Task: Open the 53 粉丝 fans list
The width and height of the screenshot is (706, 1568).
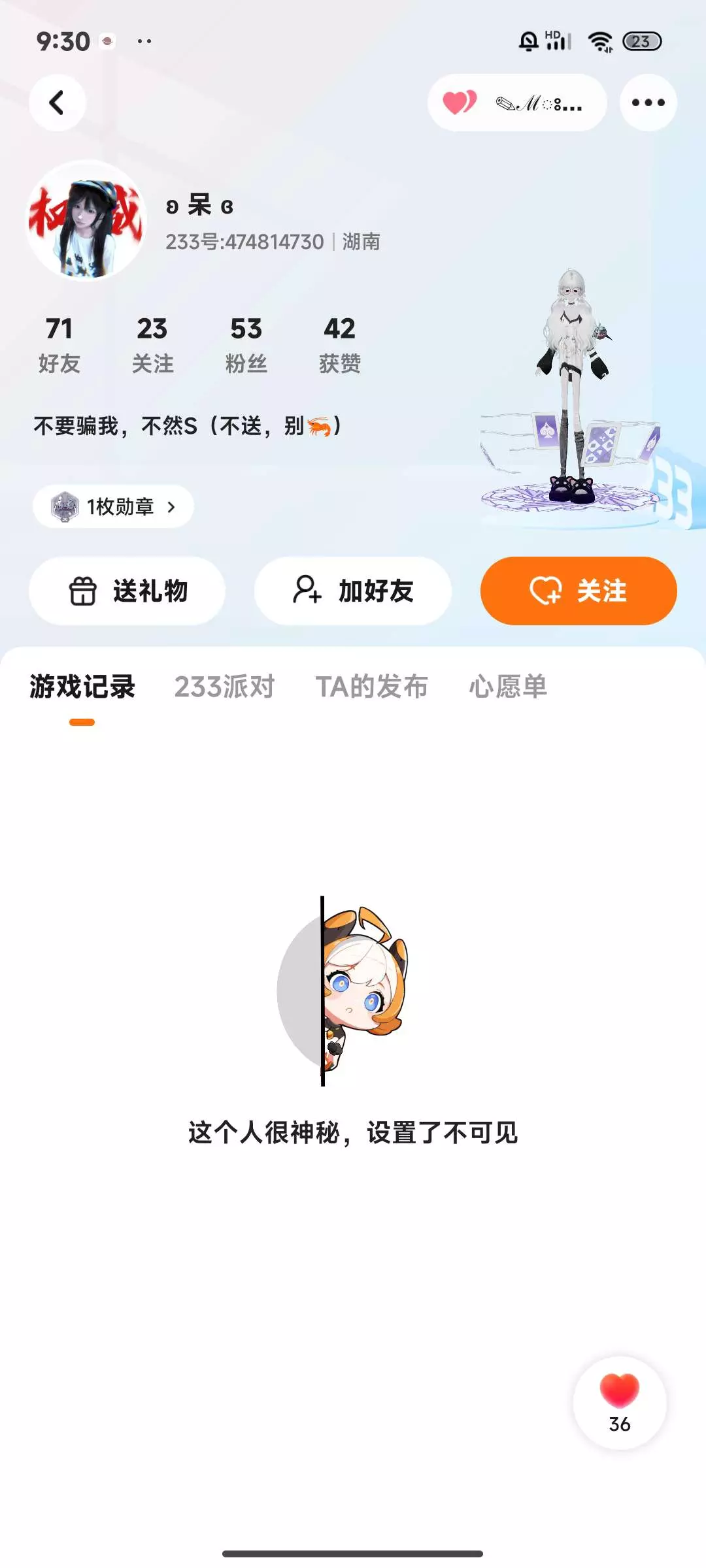Action: (x=246, y=345)
